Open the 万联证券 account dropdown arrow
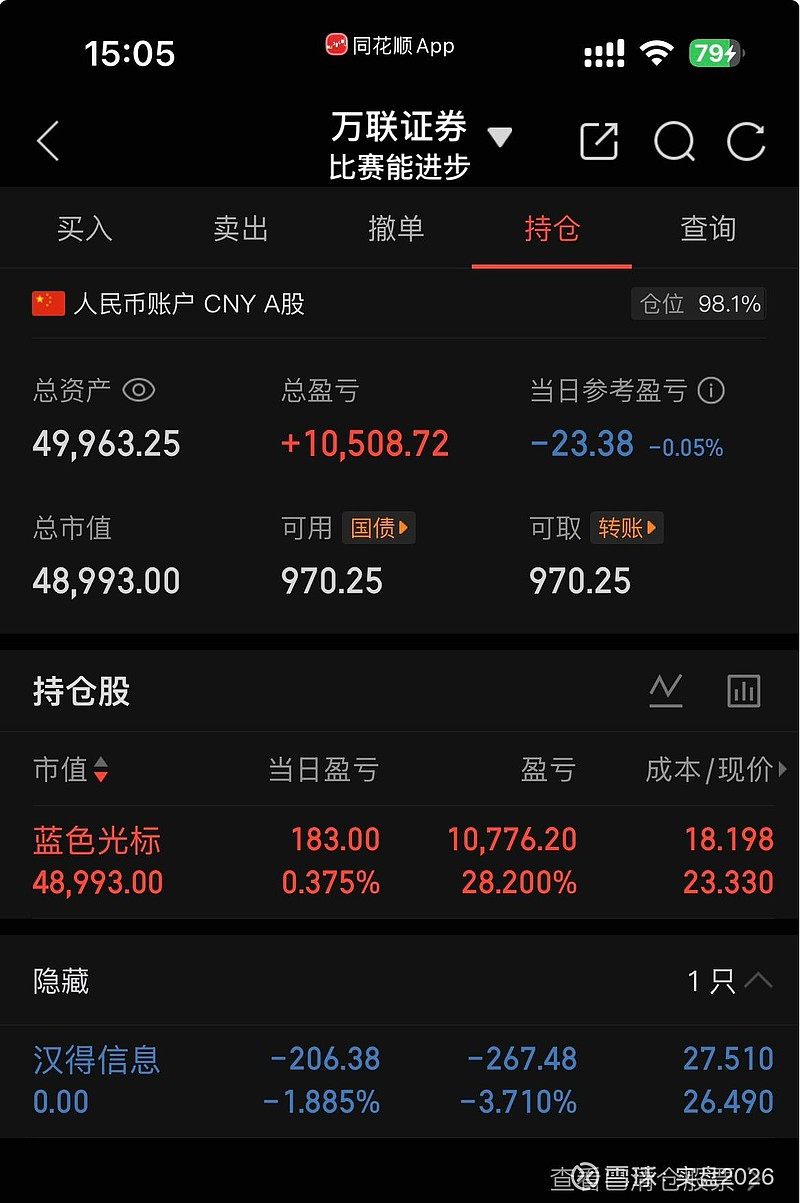 coord(500,138)
